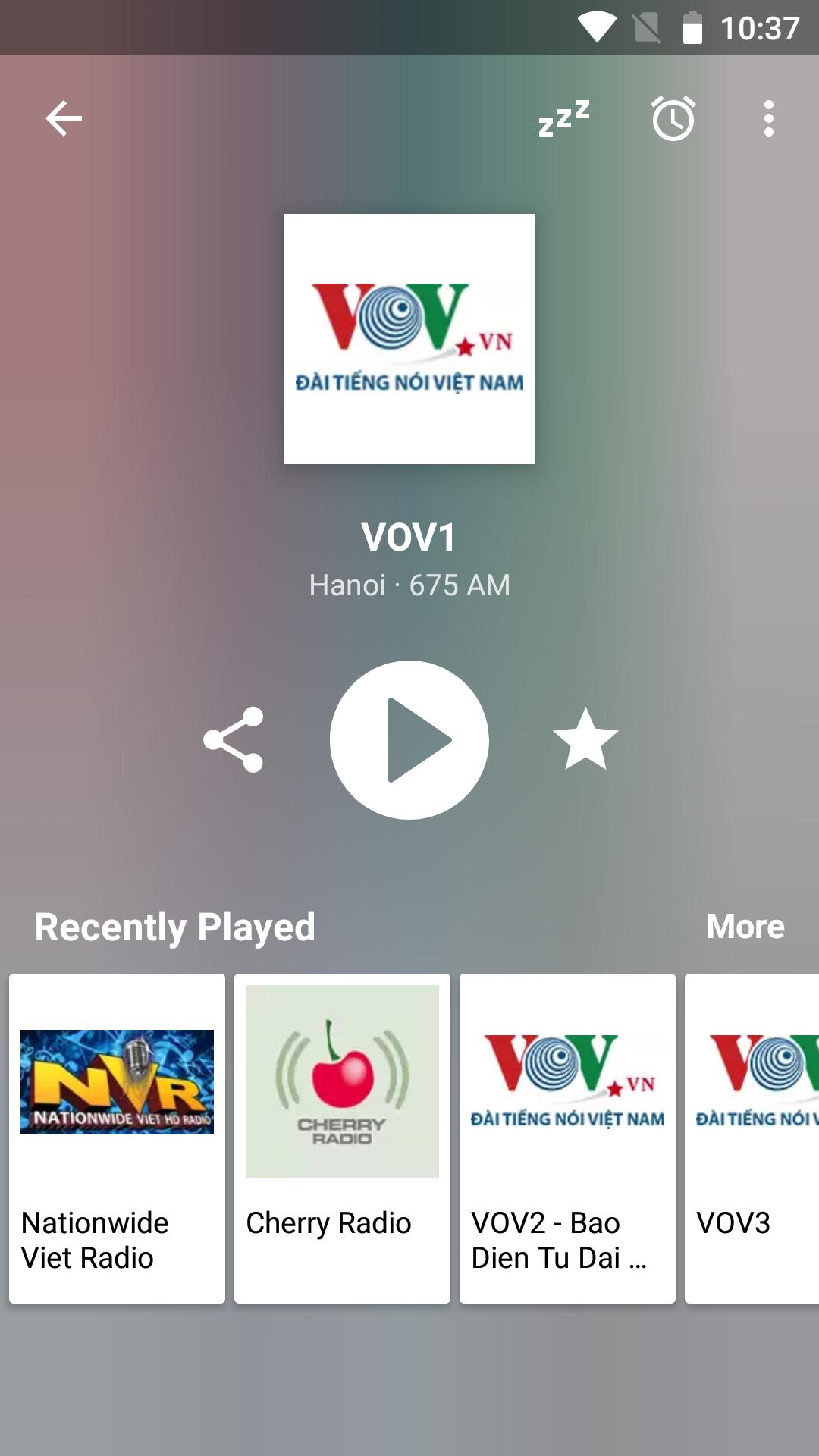The width and height of the screenshot is (819, 1456).
Task: Open the overflow menu
Action: click(768, 118)
